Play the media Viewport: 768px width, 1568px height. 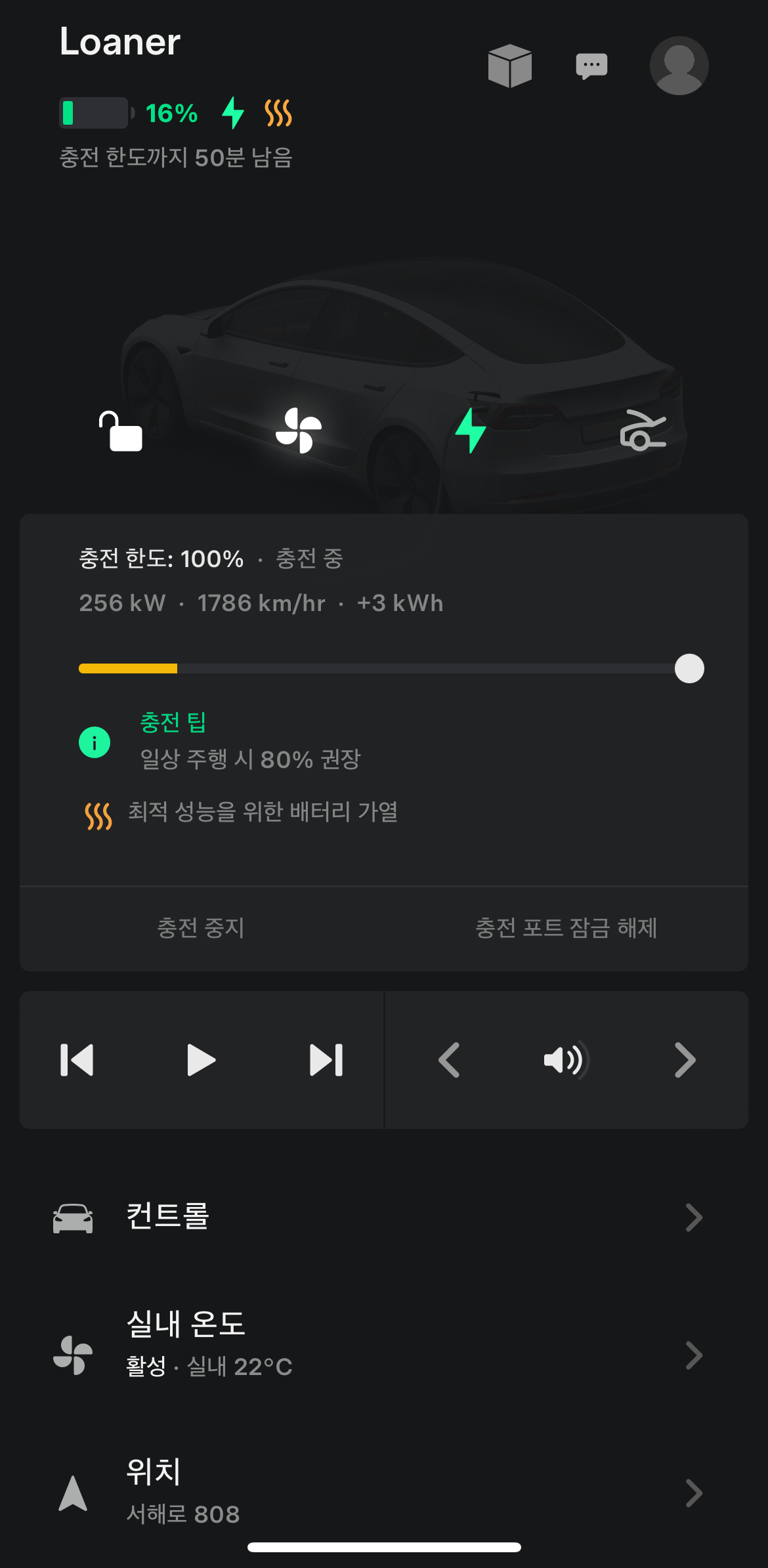pos(201,1060)
